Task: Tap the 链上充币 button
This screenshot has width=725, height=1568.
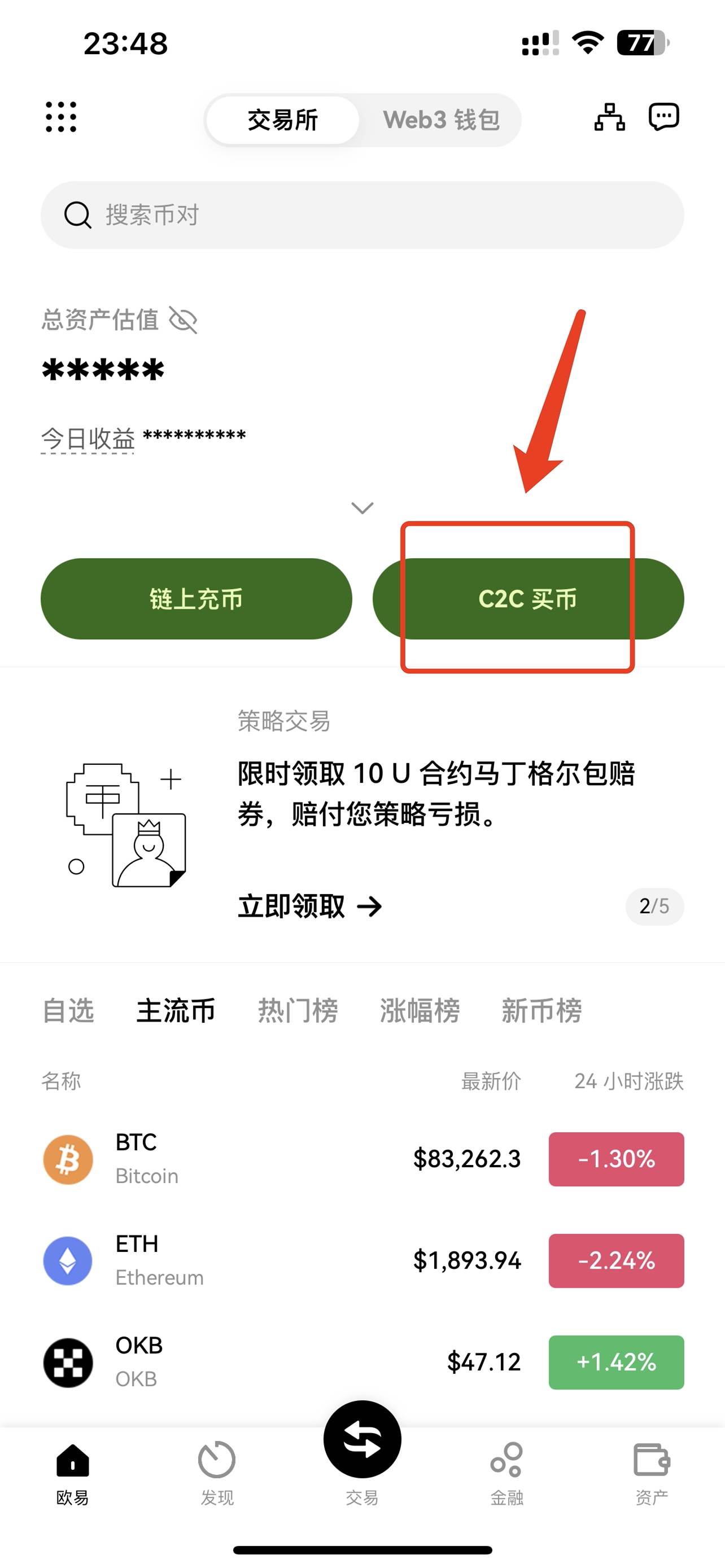Action: click(196, 599)
